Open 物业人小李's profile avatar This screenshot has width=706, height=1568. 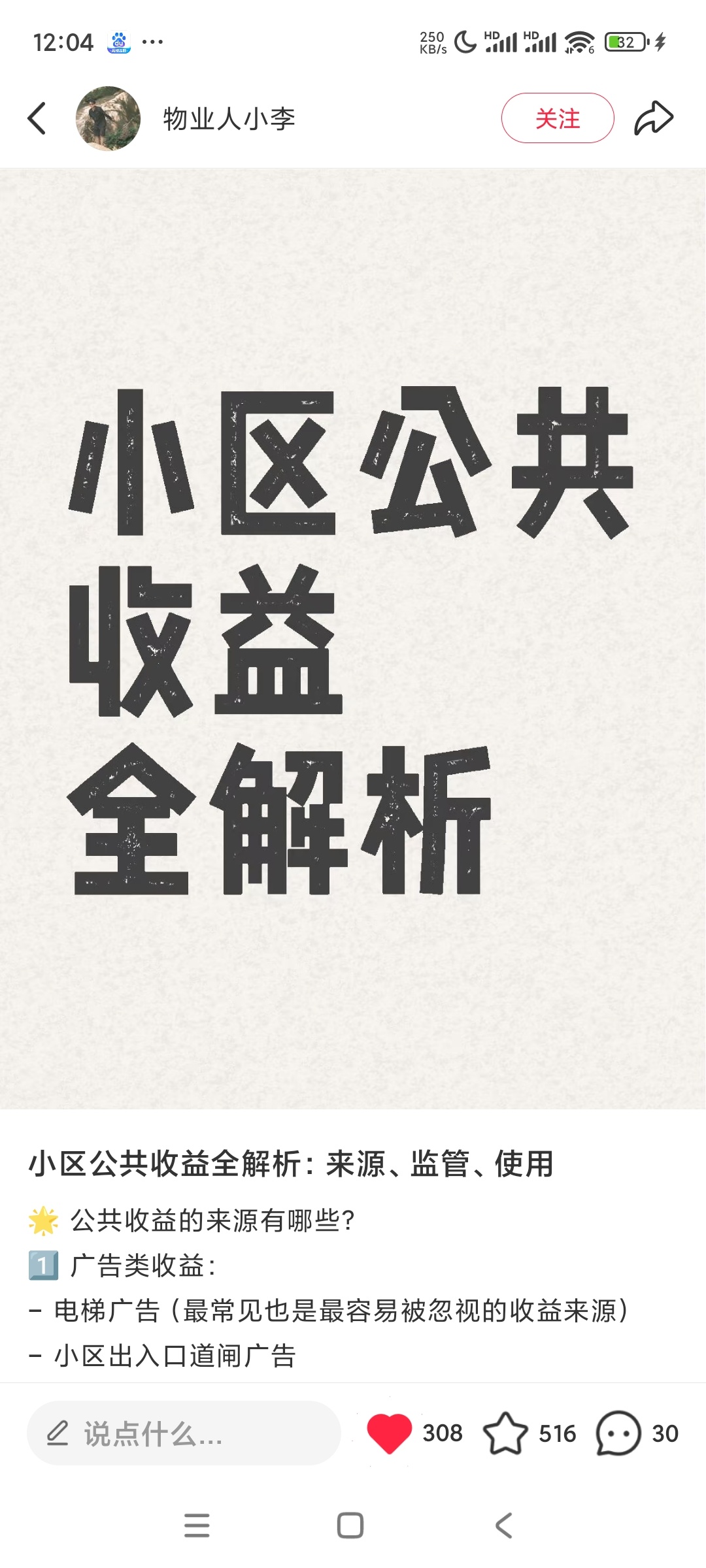pos(108,118)
